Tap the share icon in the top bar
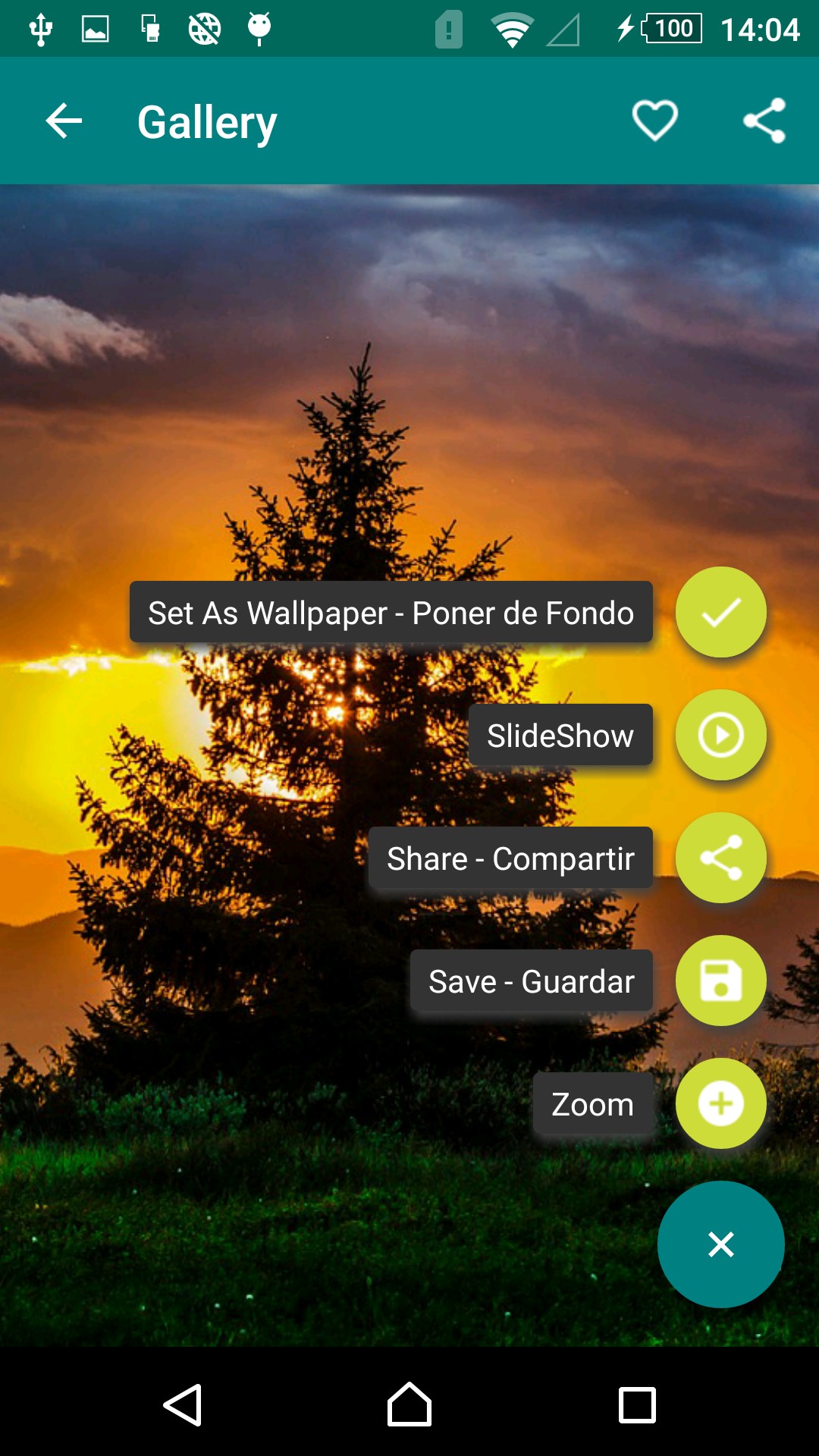Image resolution: width=819 pixels, height=1456 pixels. point(764,121)
